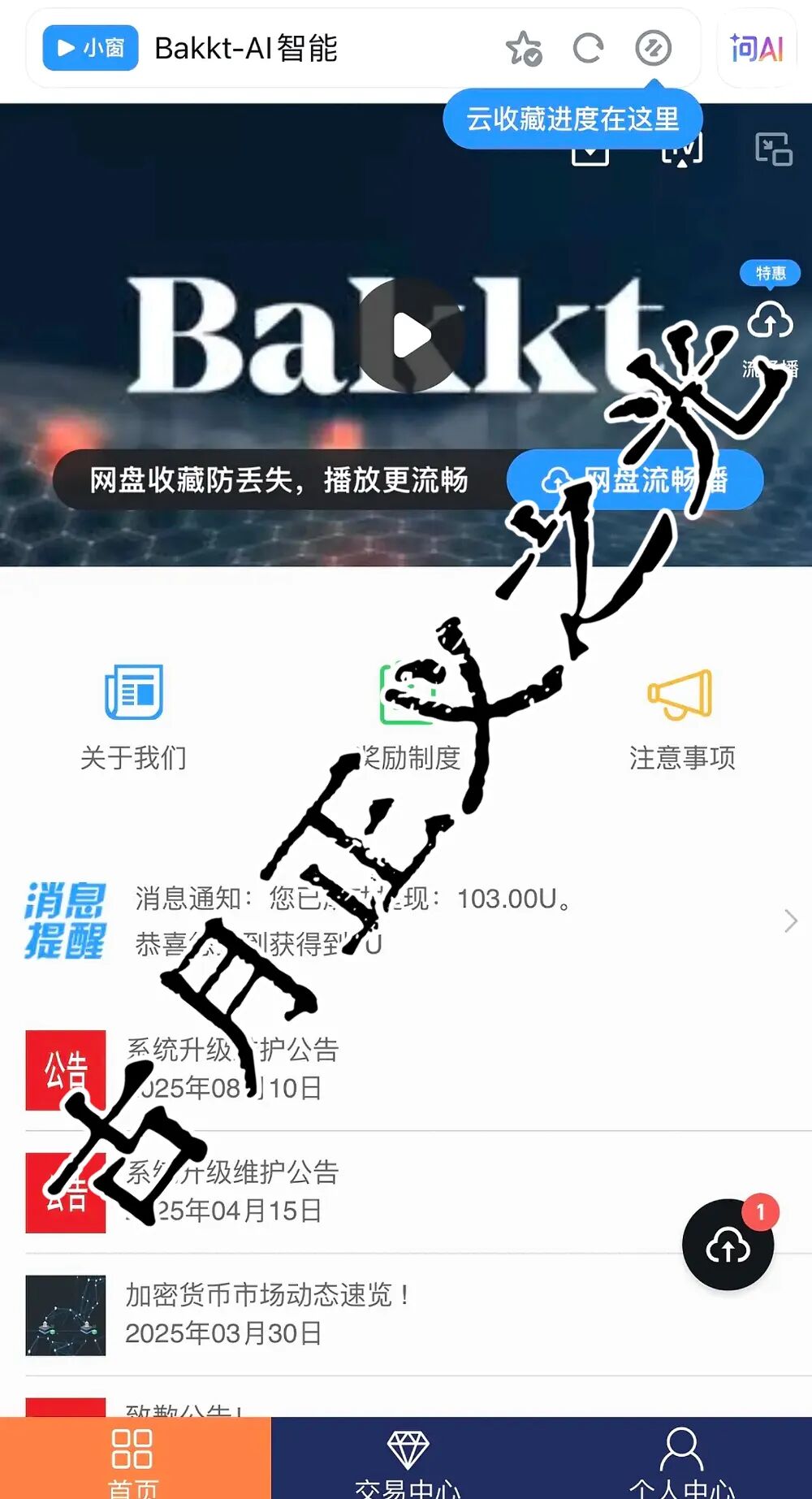Switch to the 首页 tab

(134, 1458)
